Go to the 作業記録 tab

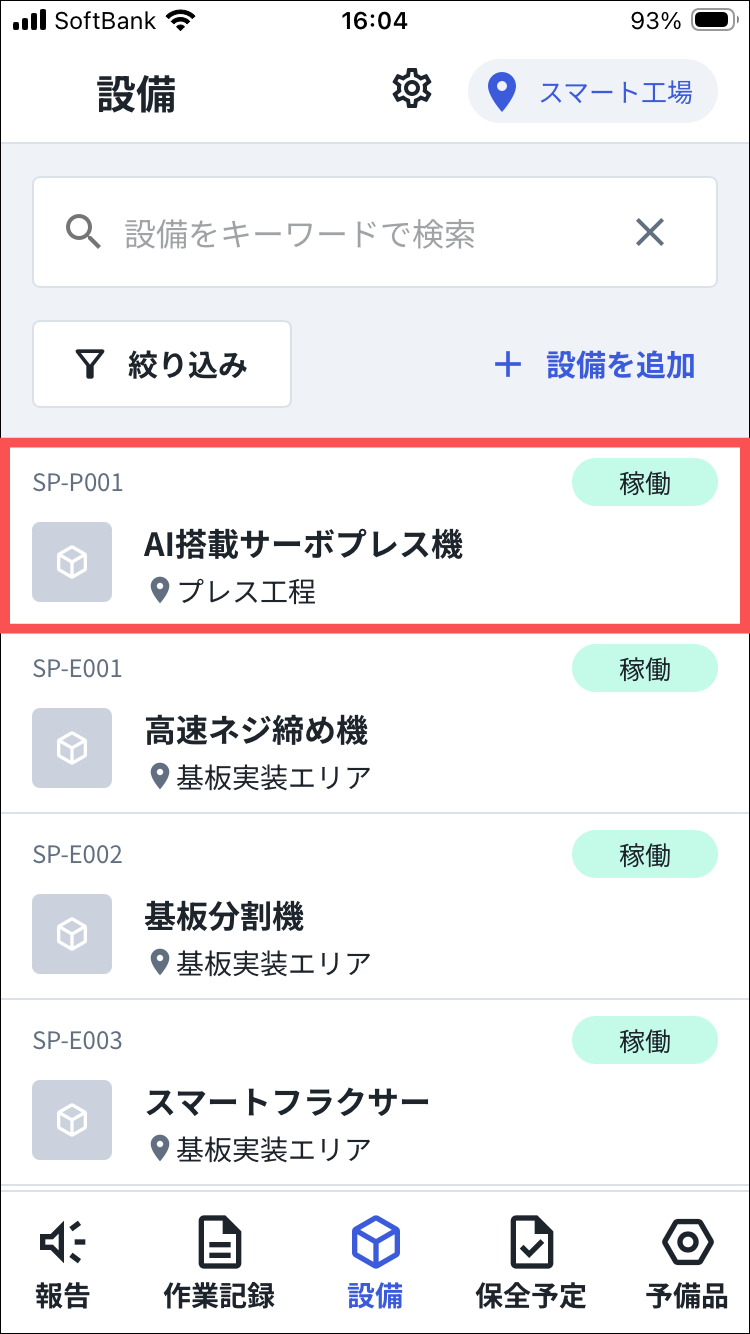pyautogui.click(x=219, y=1263)
